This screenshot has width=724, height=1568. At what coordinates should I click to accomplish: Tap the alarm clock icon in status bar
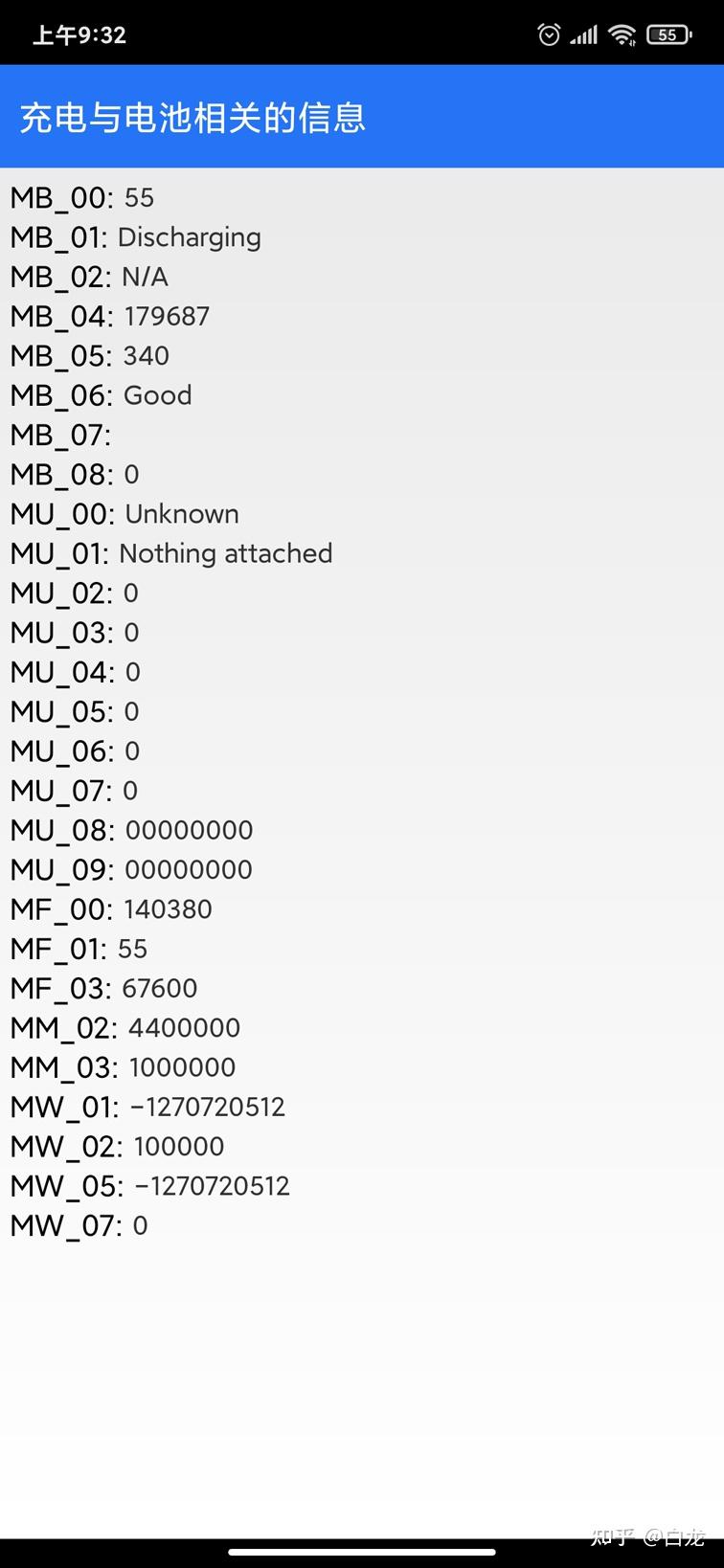(x=548, y=34)
